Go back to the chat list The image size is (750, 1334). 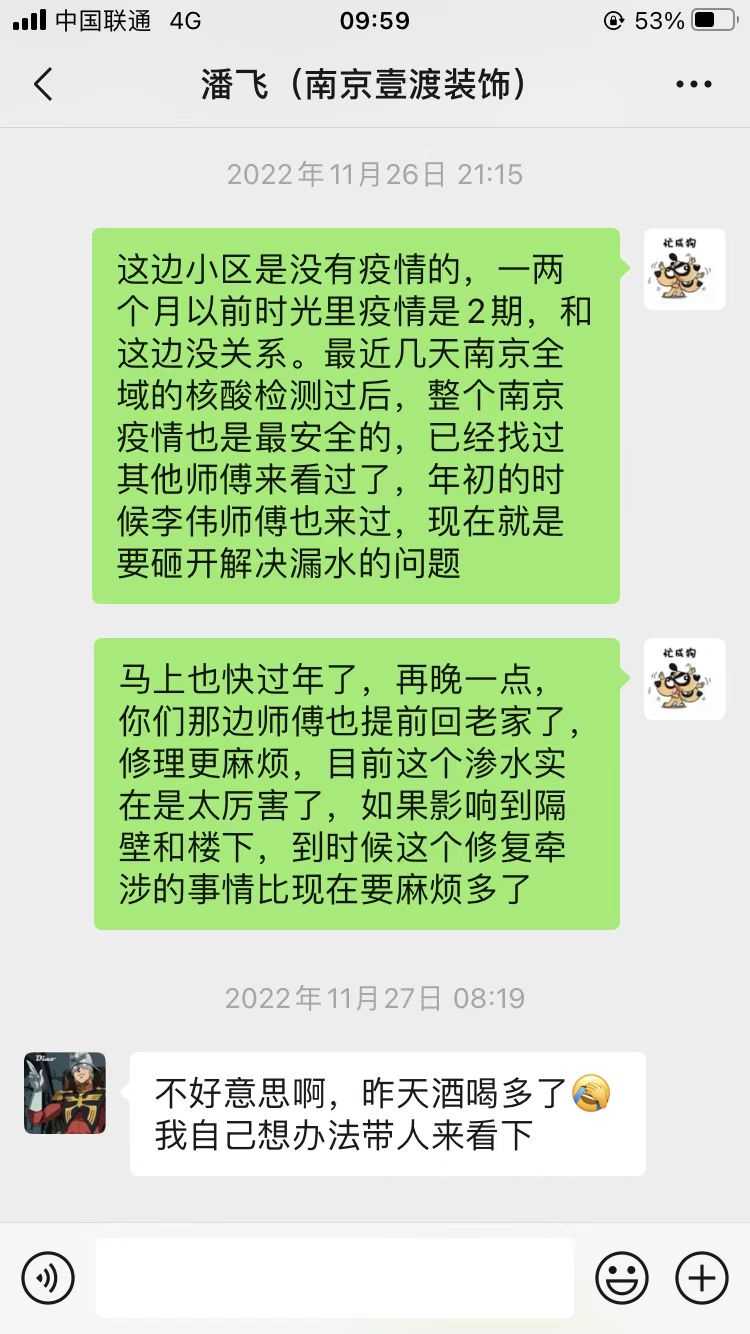pyautogui.click(x=43, y=85)
